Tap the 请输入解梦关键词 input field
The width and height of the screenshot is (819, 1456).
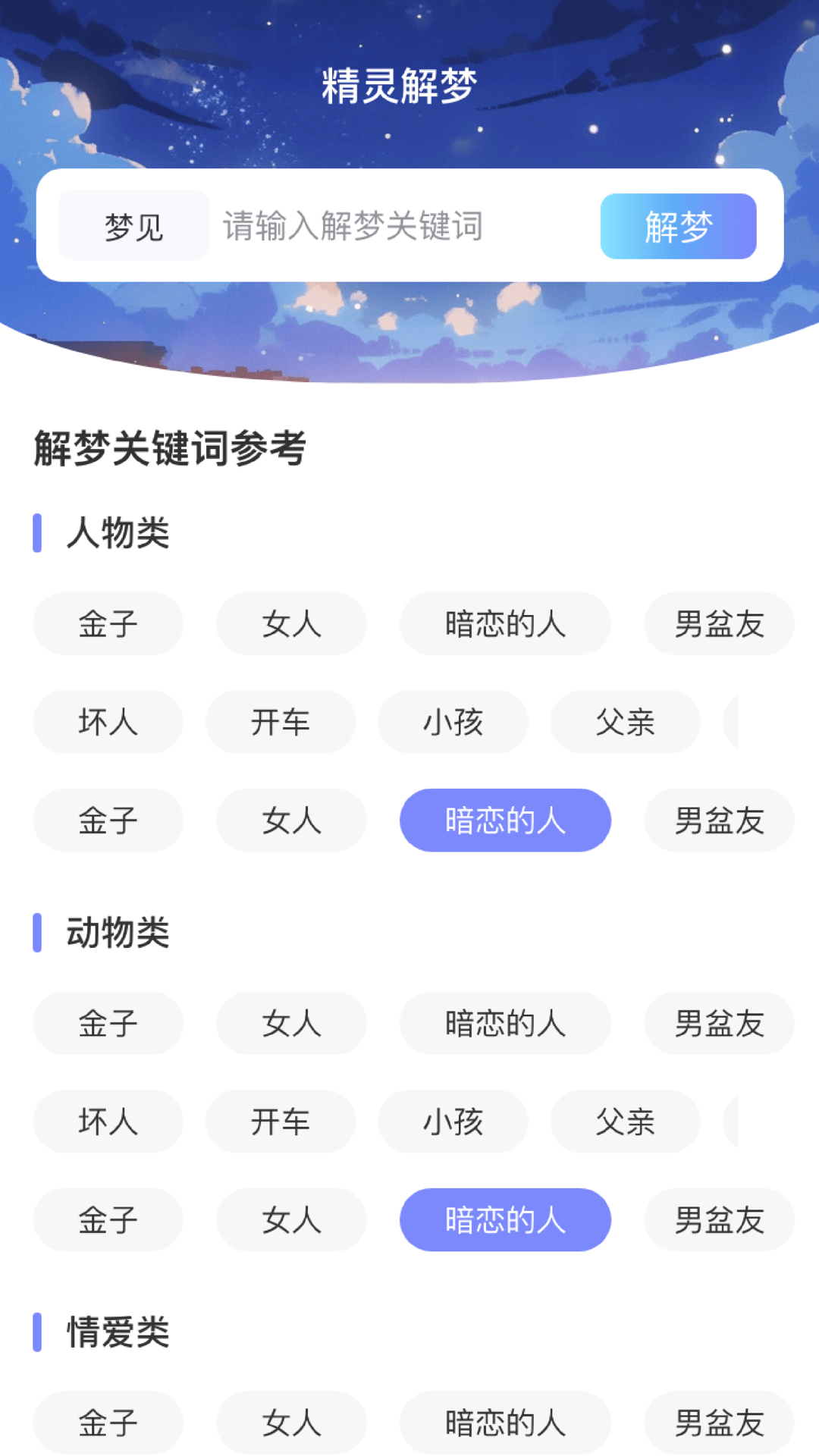(x=402, y=226)
